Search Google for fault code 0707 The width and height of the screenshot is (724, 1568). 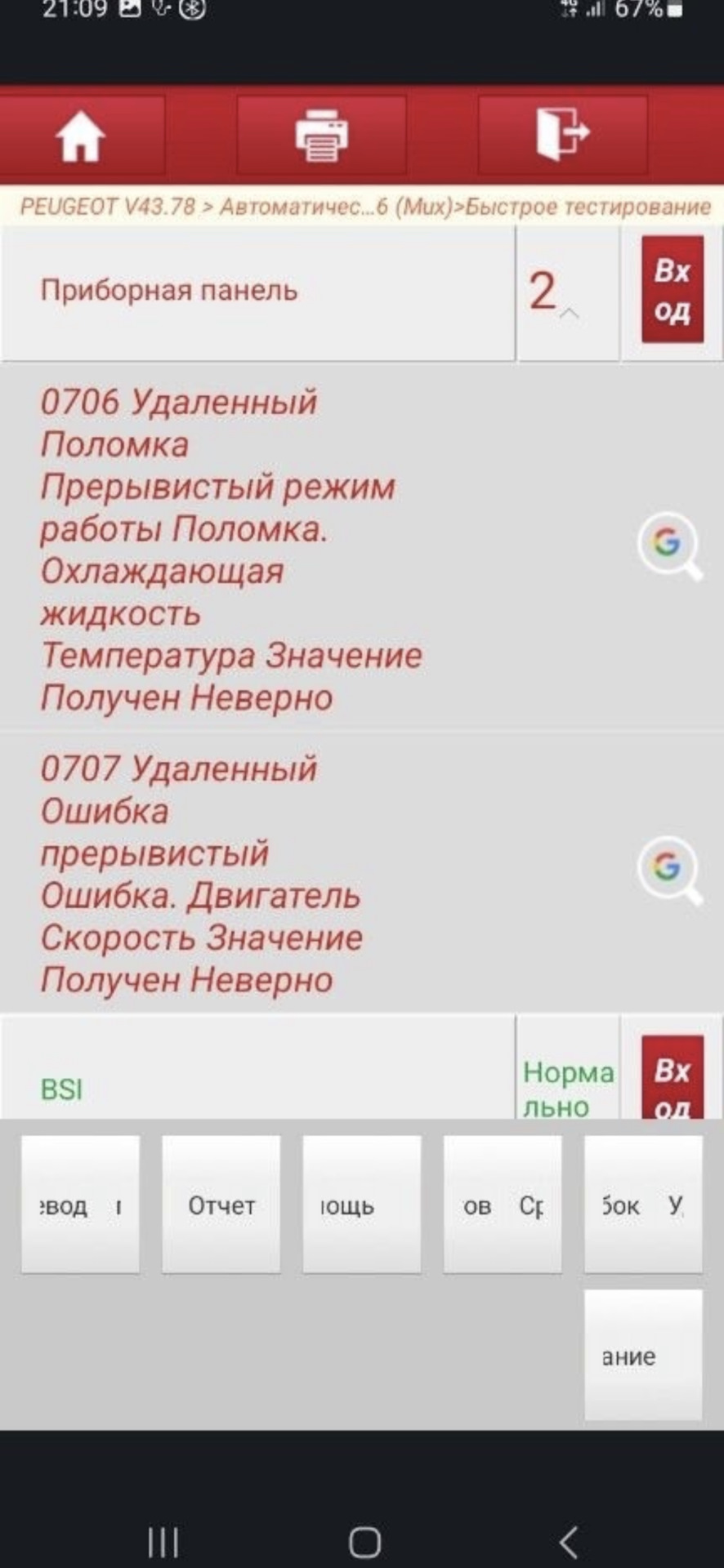(x=668, y=869)
